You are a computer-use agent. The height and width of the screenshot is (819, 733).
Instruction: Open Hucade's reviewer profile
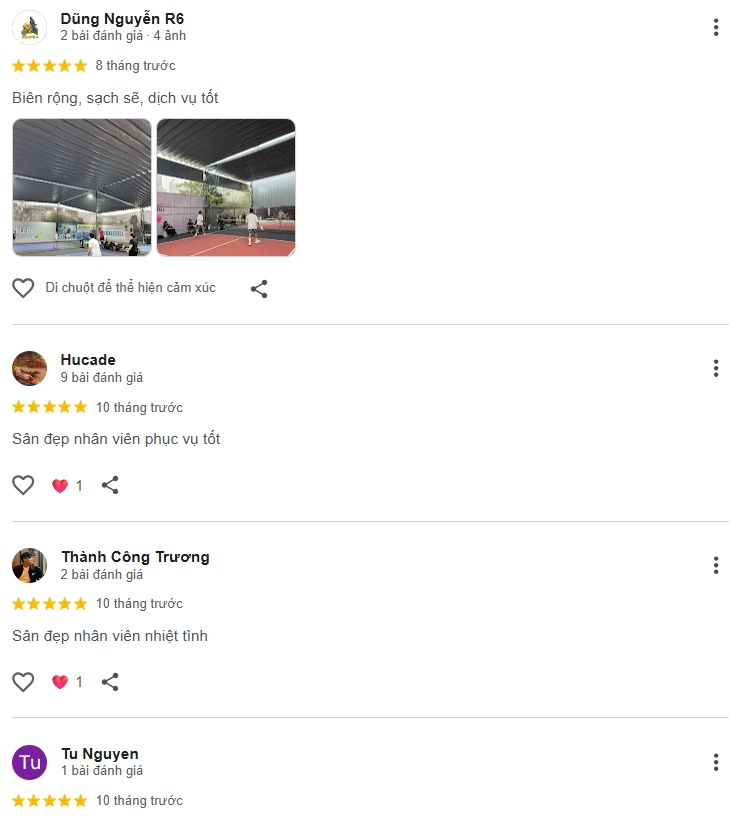[88, 359]
